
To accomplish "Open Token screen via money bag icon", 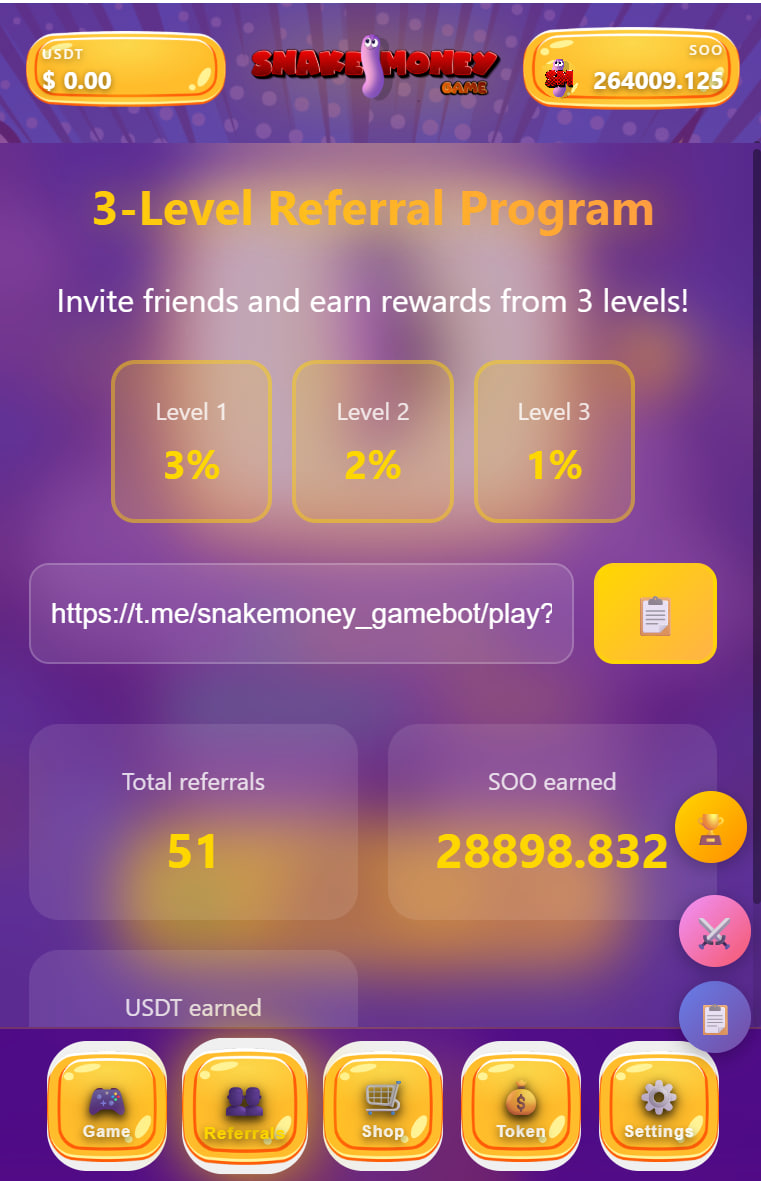I will coord(521,1100).
